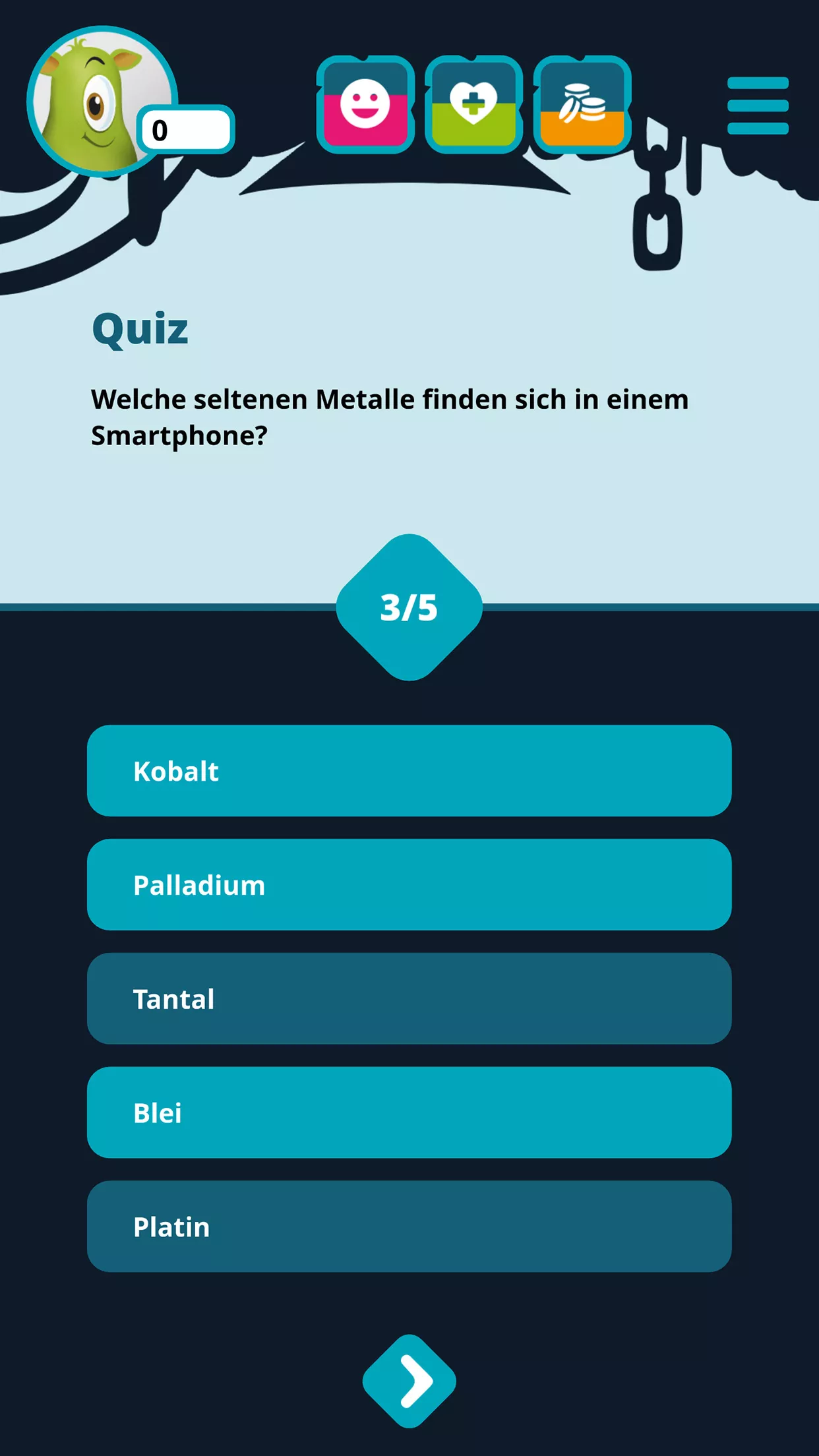
Task: Go to the next quiz question
Action: tap(409, 1381)
